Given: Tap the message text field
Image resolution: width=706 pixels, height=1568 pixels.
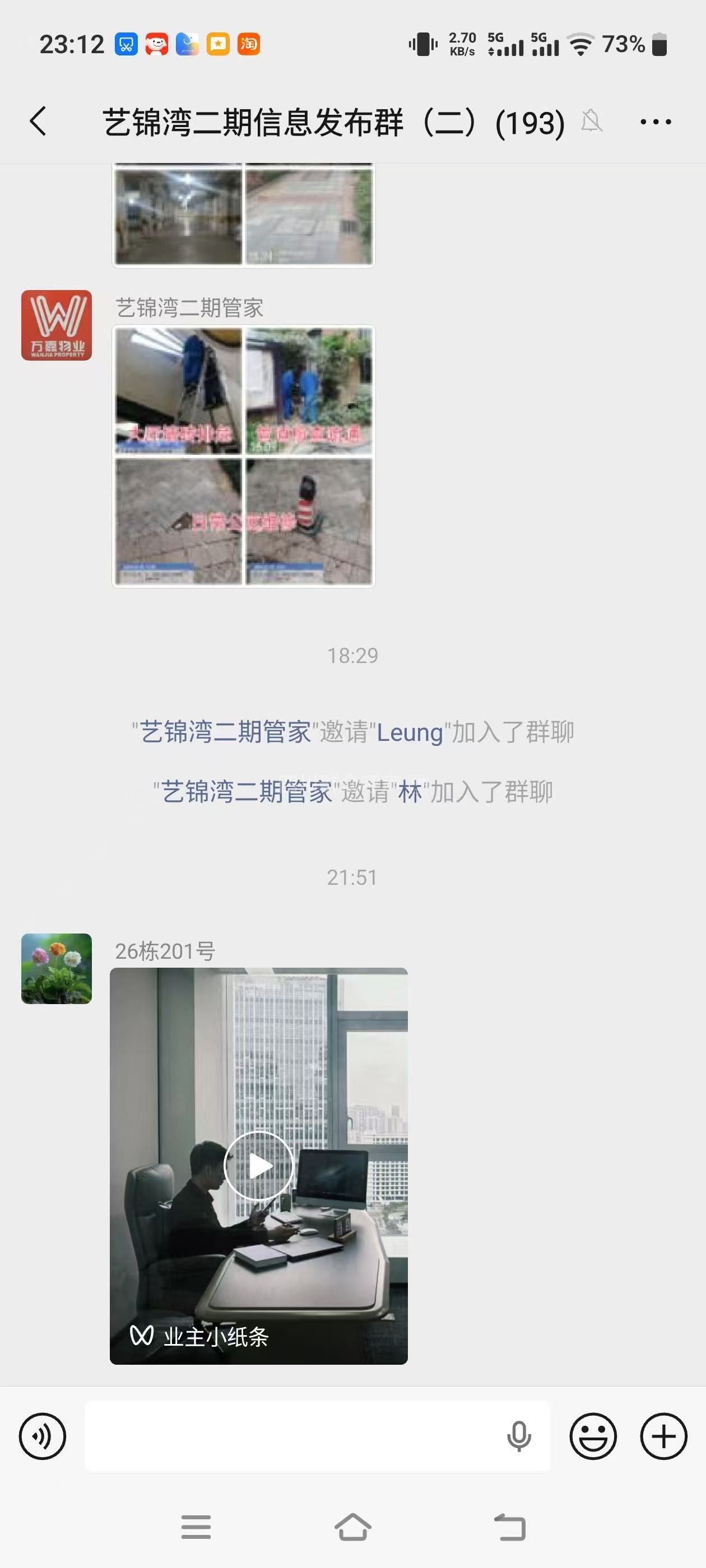Looking at the screenshot, I should [292, 1436].
